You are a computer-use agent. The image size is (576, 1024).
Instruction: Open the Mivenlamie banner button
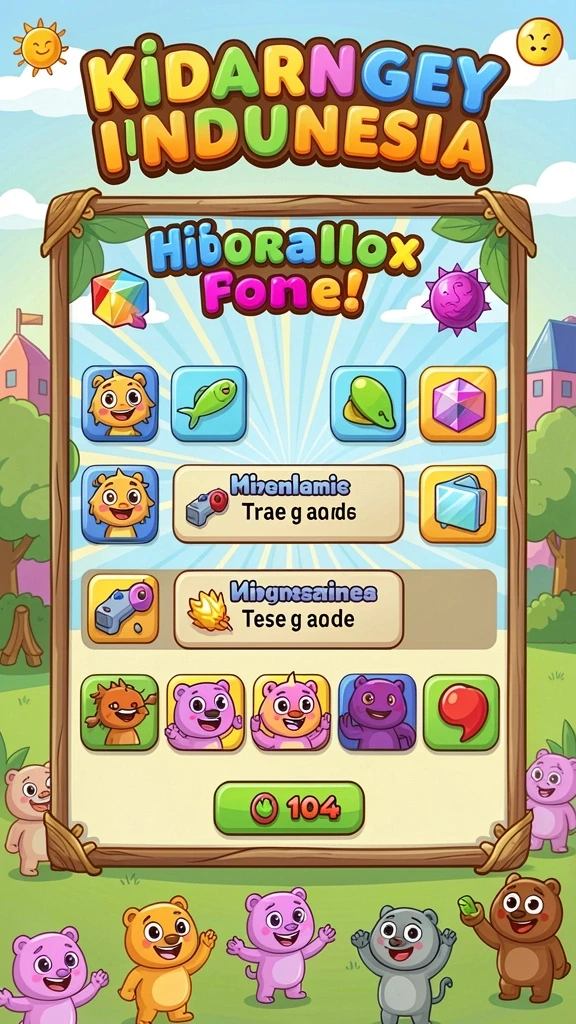click(x=288, y=504)
